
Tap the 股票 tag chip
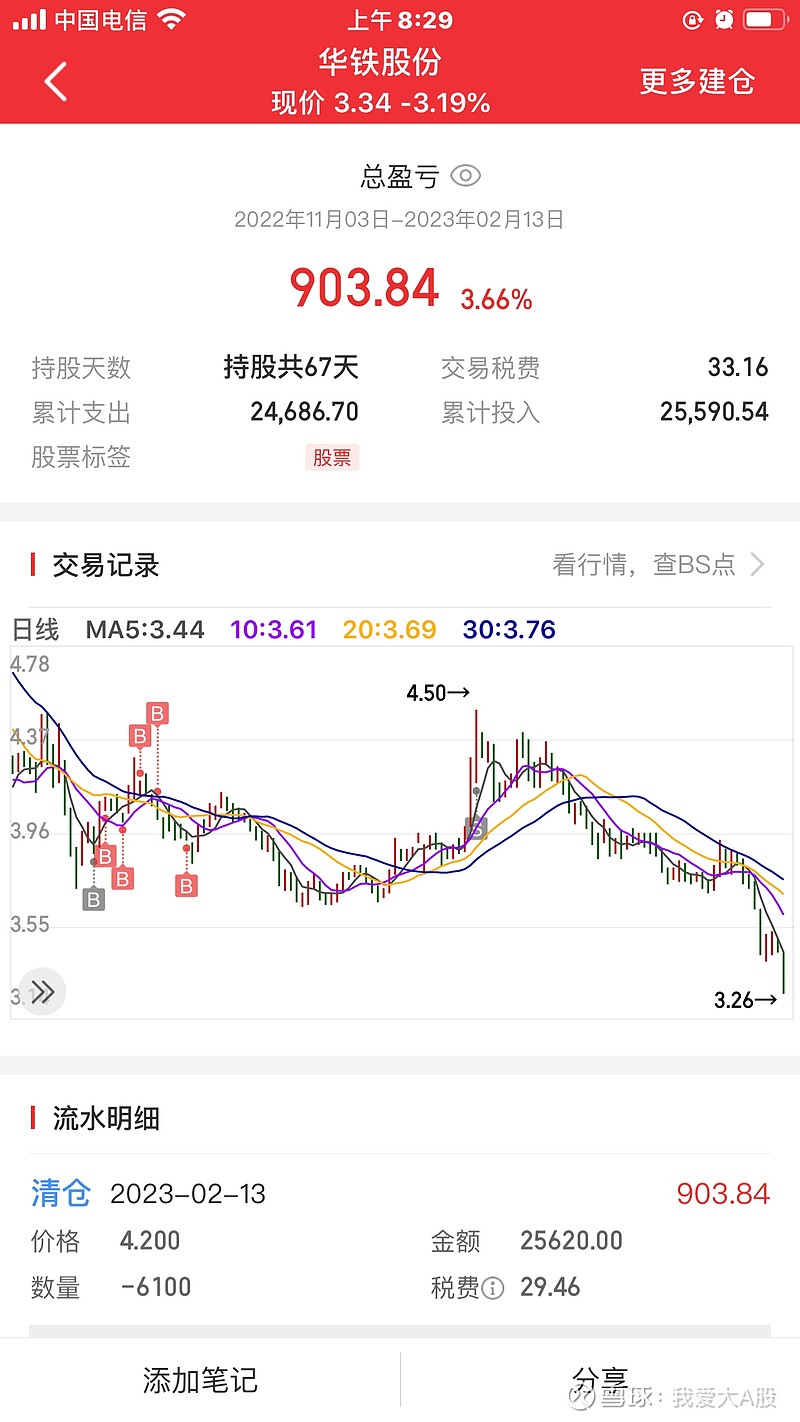pos(332,458)
